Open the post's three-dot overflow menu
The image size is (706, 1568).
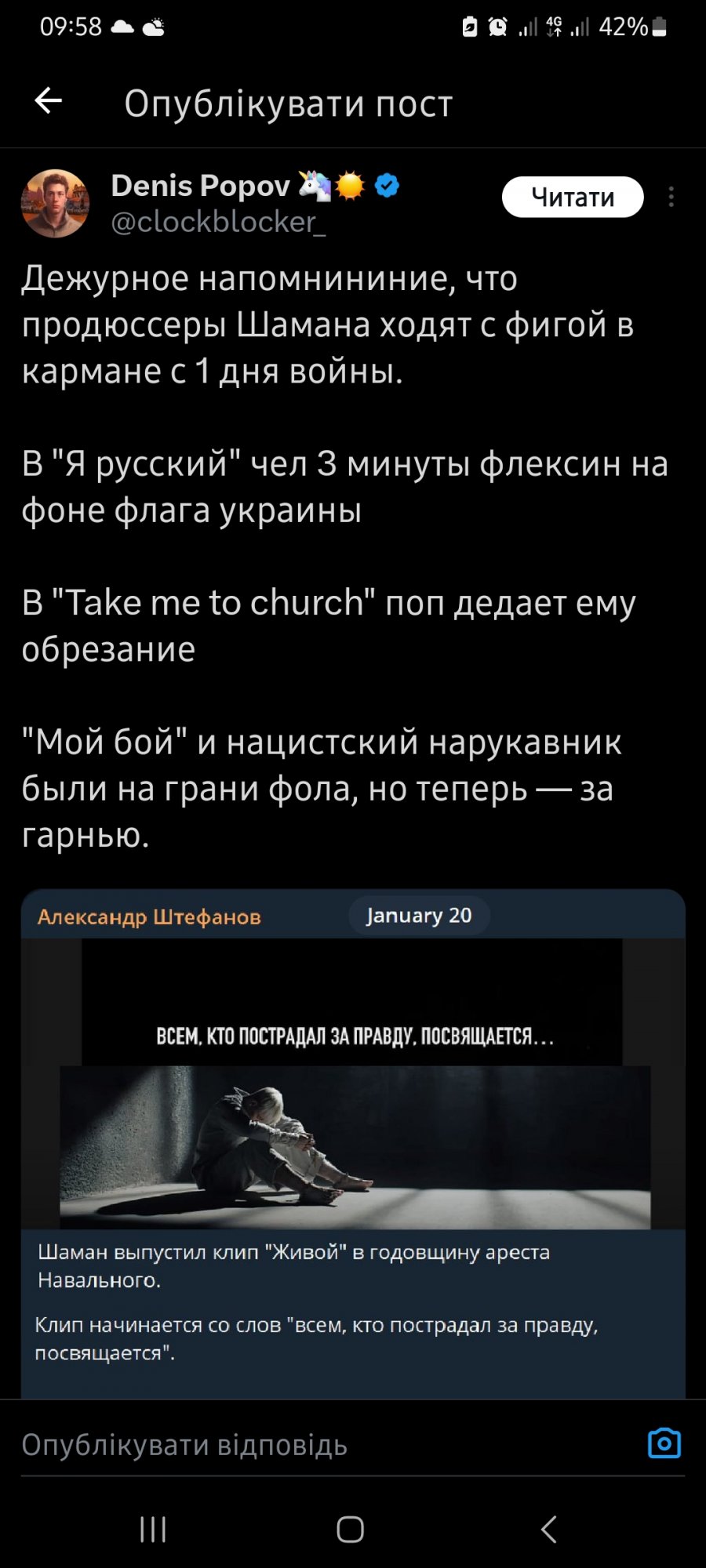[671, 197]
